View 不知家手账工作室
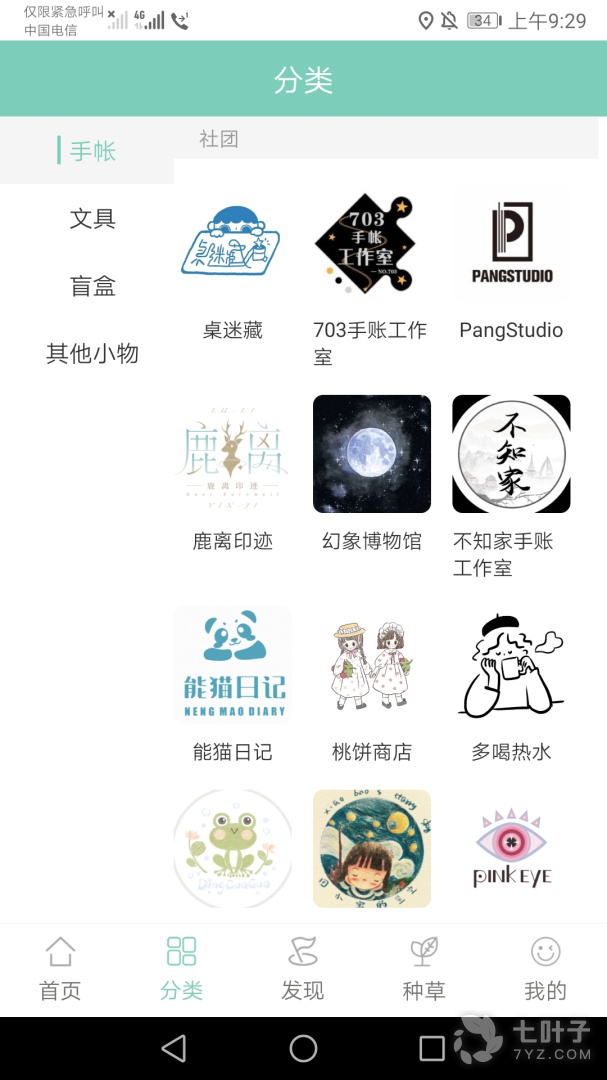 pyautogui.click(x=510, y=455)
